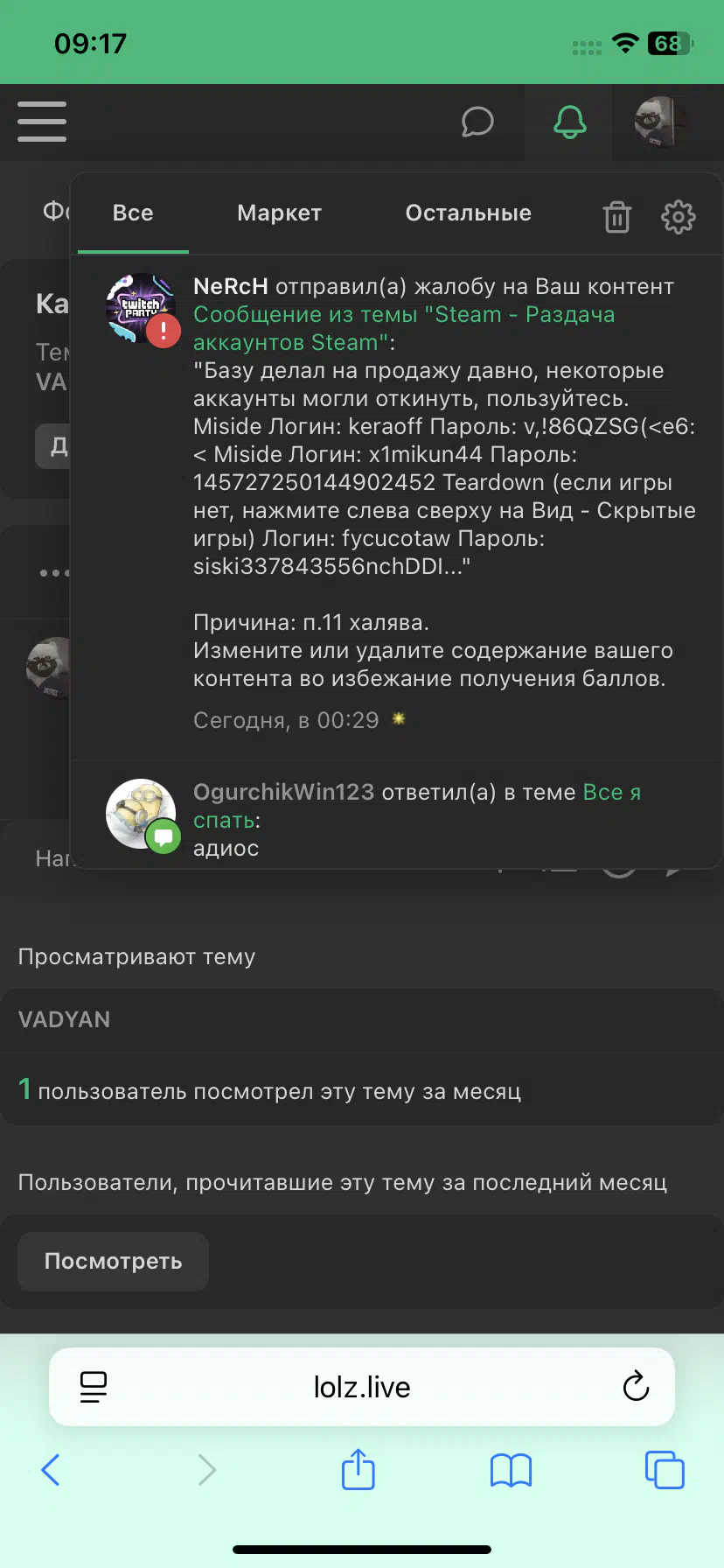The height and width of the screenshot is (1568, 724).
Task: Tap the Посмотреть button
Action: [x=114, y=1261]
